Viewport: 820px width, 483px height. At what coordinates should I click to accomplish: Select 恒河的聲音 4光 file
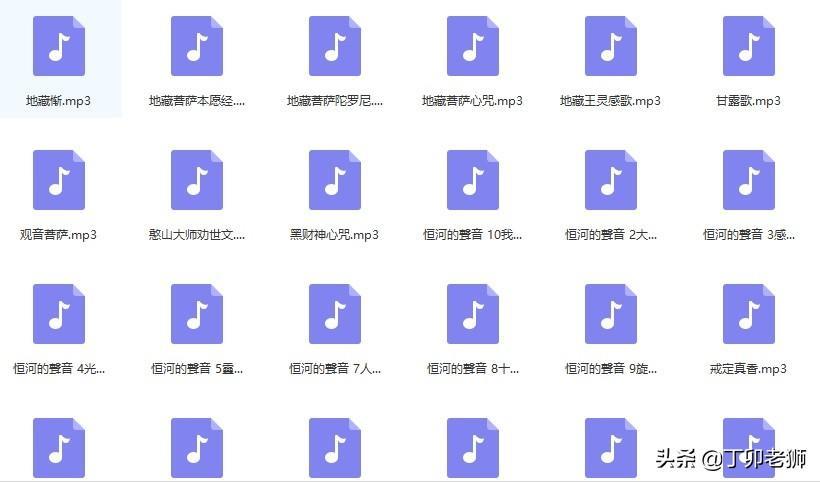pyautogui.click(x=59, y=315)
